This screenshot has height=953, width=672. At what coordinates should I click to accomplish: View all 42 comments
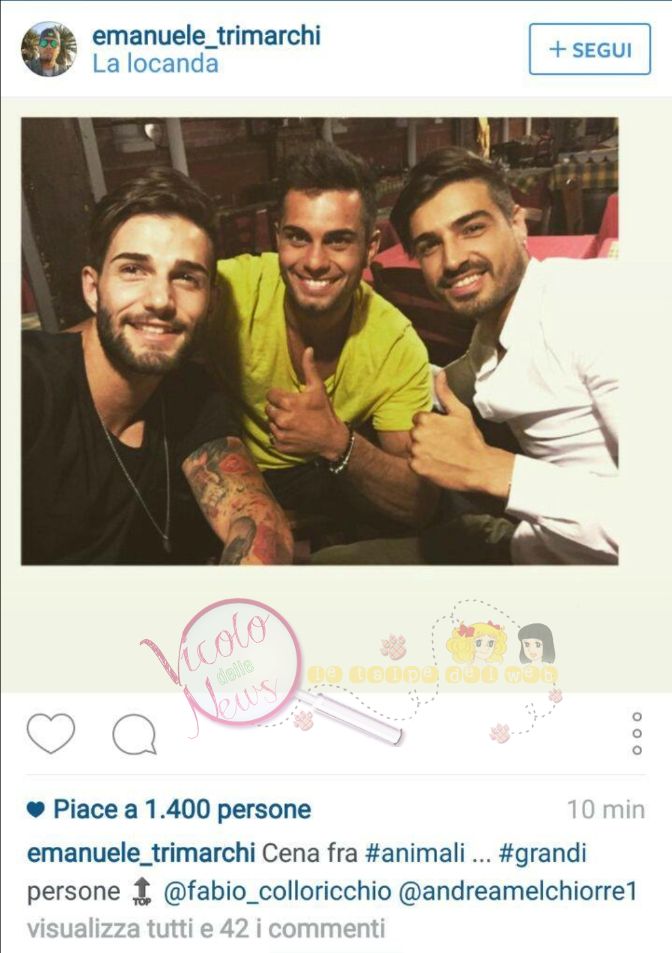pos(206,928)
